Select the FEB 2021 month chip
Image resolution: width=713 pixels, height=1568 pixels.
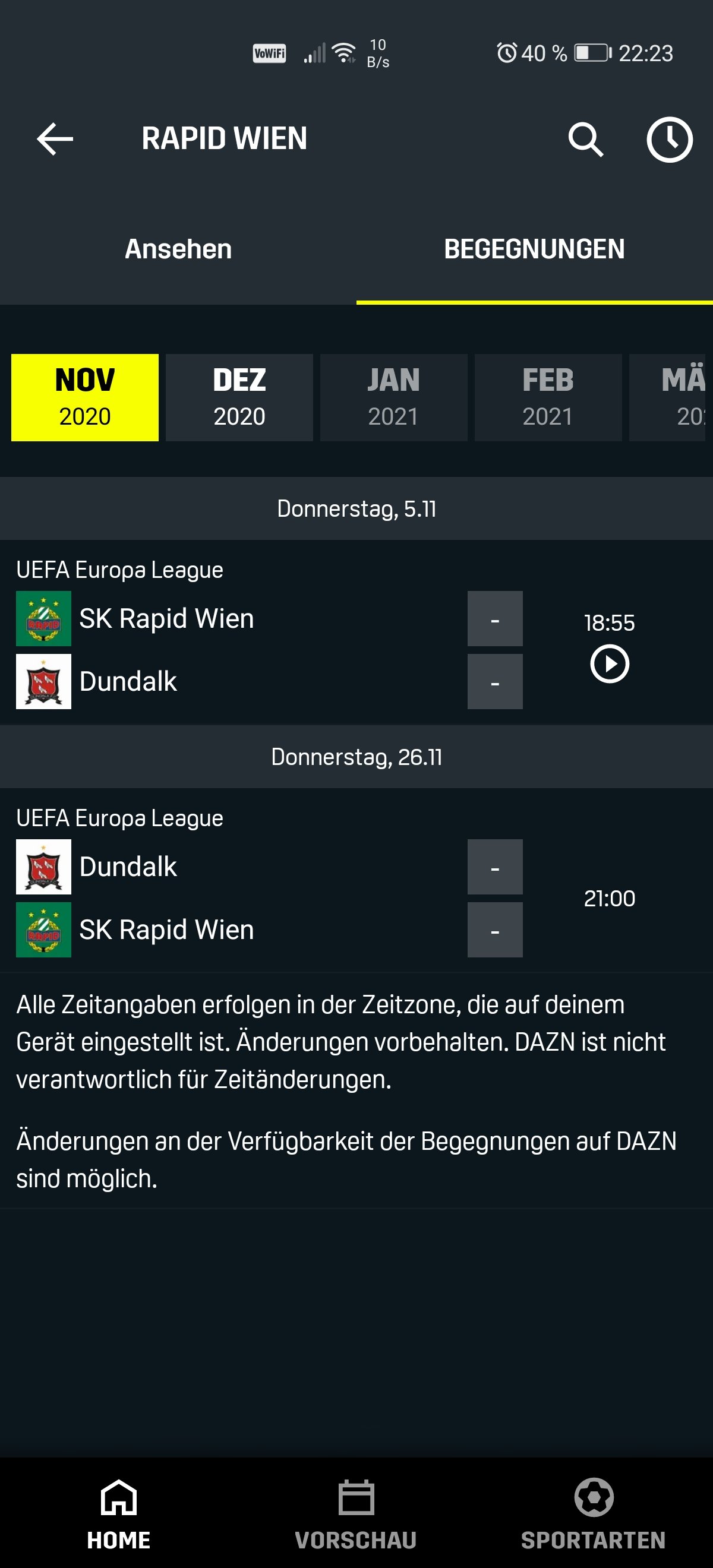pyautogui.click(x=548, y=397)
